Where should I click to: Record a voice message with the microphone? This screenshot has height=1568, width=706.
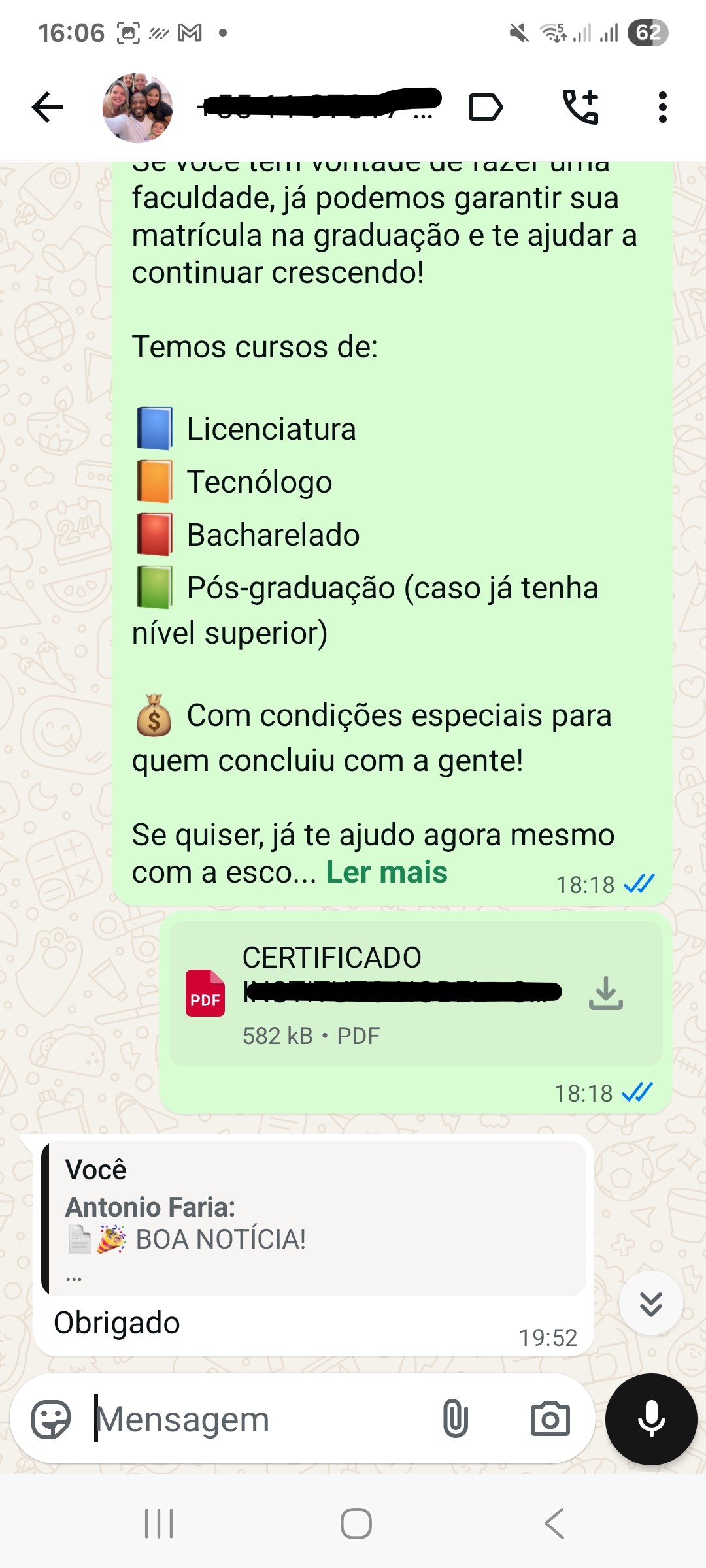click(x=651, y=1419)
